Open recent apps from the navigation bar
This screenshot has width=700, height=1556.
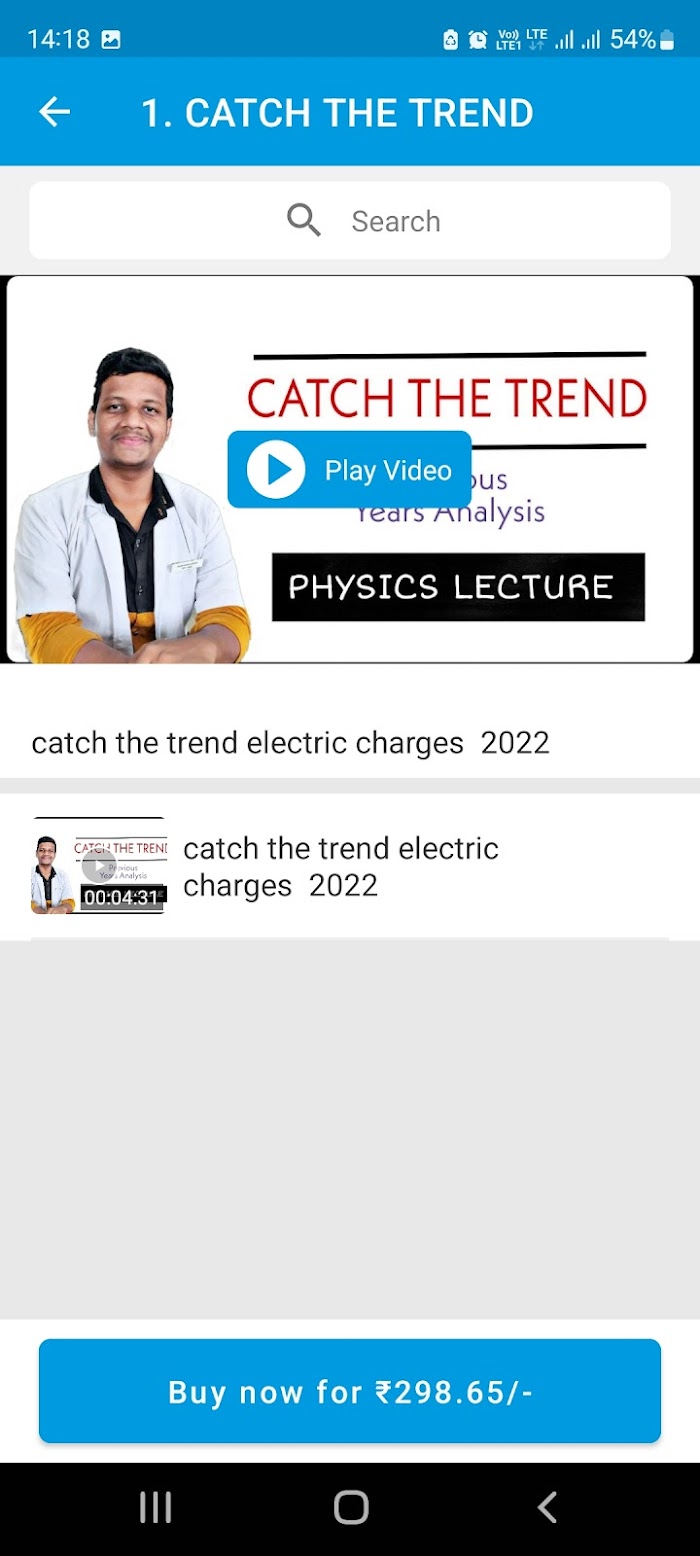point(155,1507)
